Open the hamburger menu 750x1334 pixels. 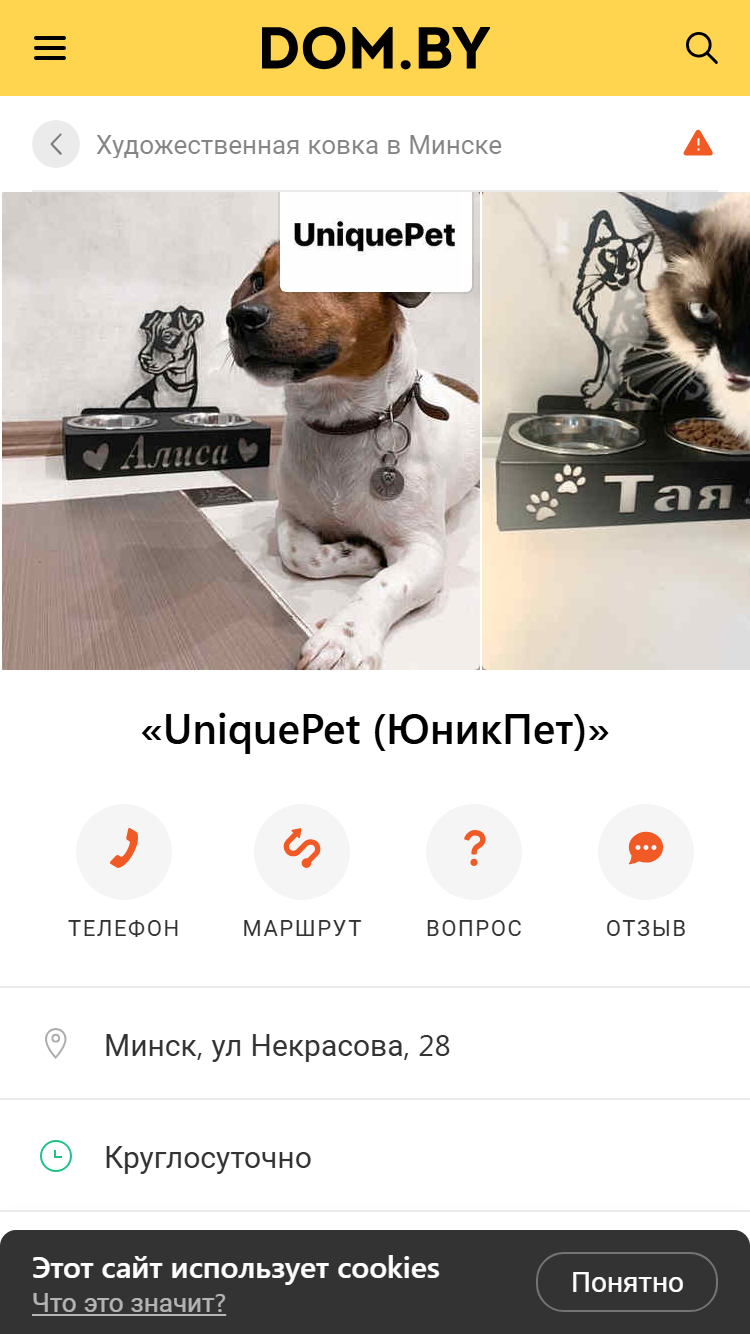pyautogui.click(x=50, y=48)
